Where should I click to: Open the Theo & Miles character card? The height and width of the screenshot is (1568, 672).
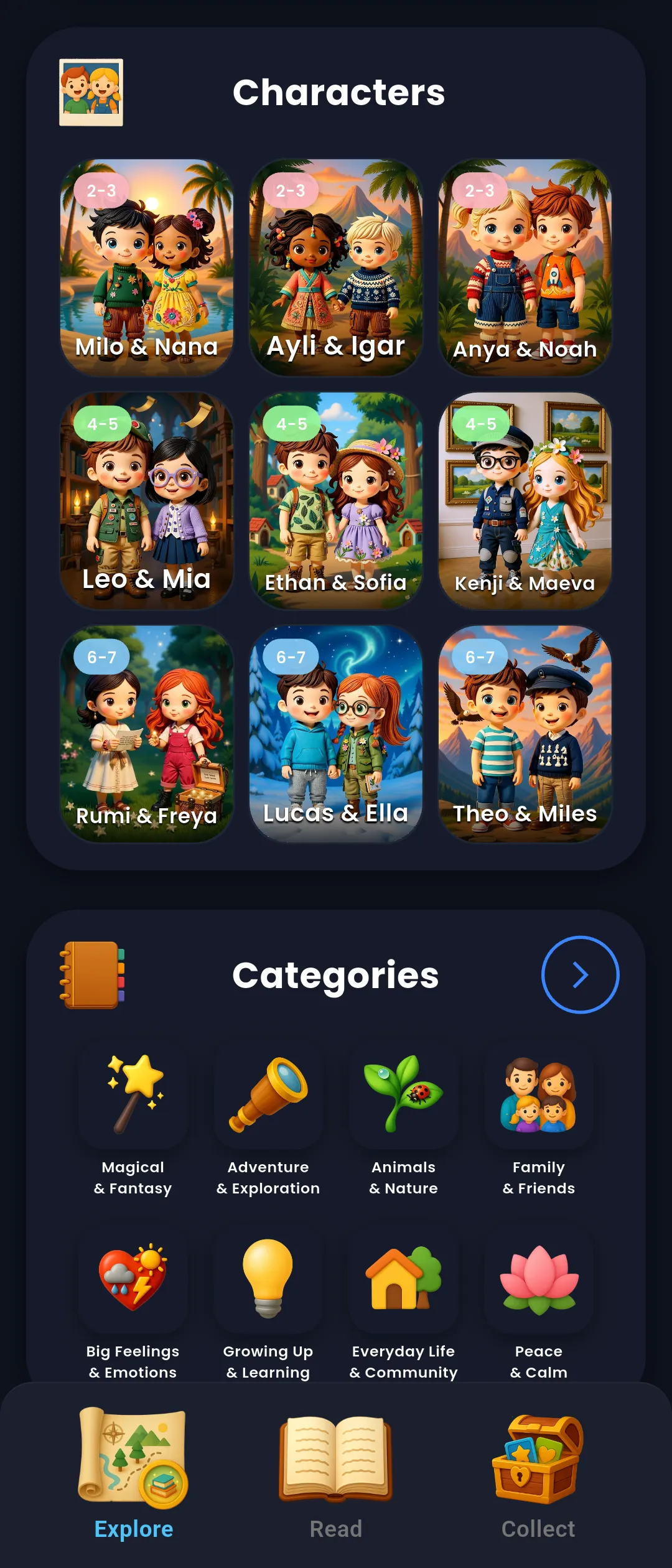coord(525,734)
